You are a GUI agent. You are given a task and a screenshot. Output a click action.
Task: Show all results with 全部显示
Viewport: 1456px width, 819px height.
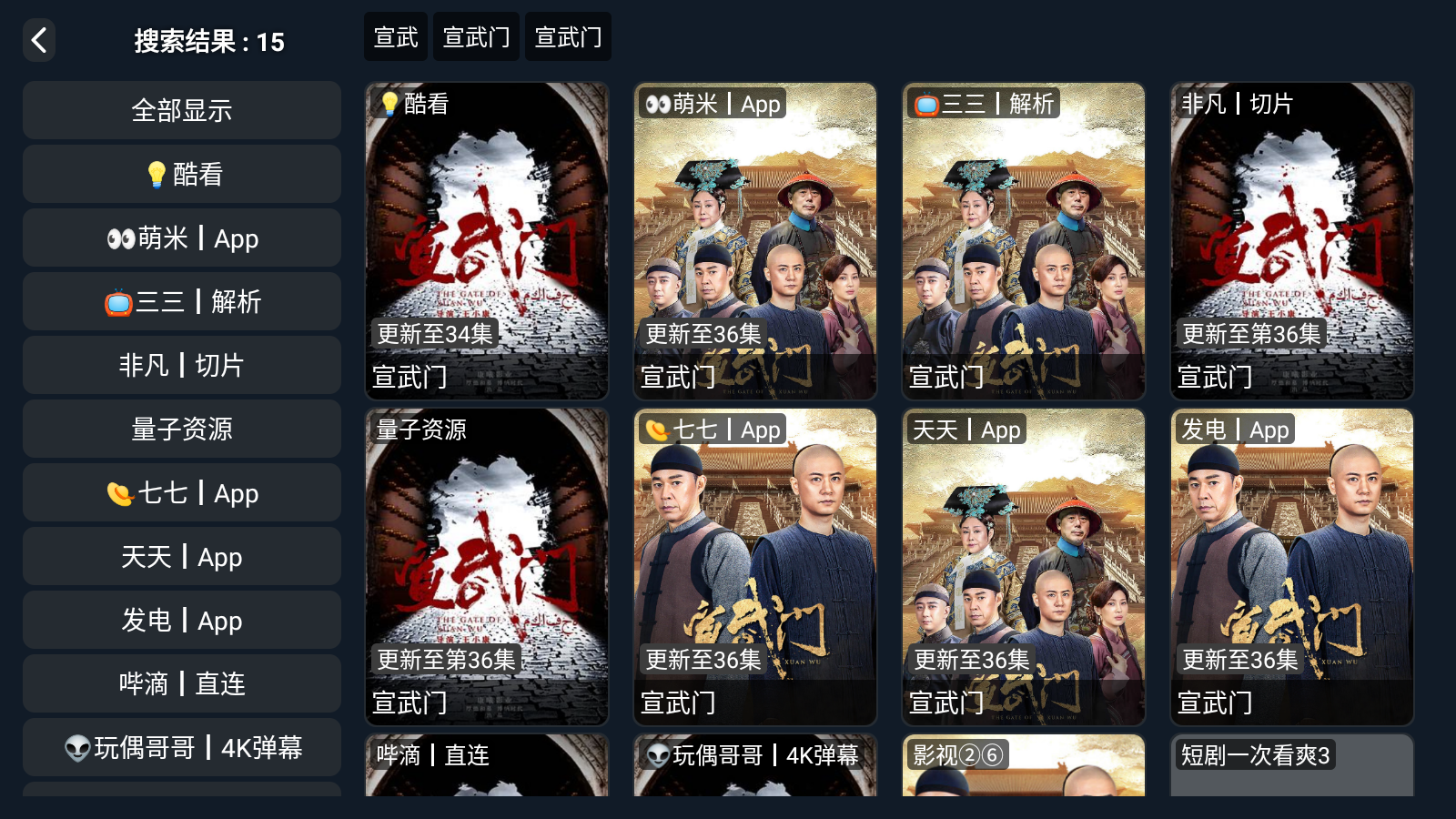[x=182, y=110]
